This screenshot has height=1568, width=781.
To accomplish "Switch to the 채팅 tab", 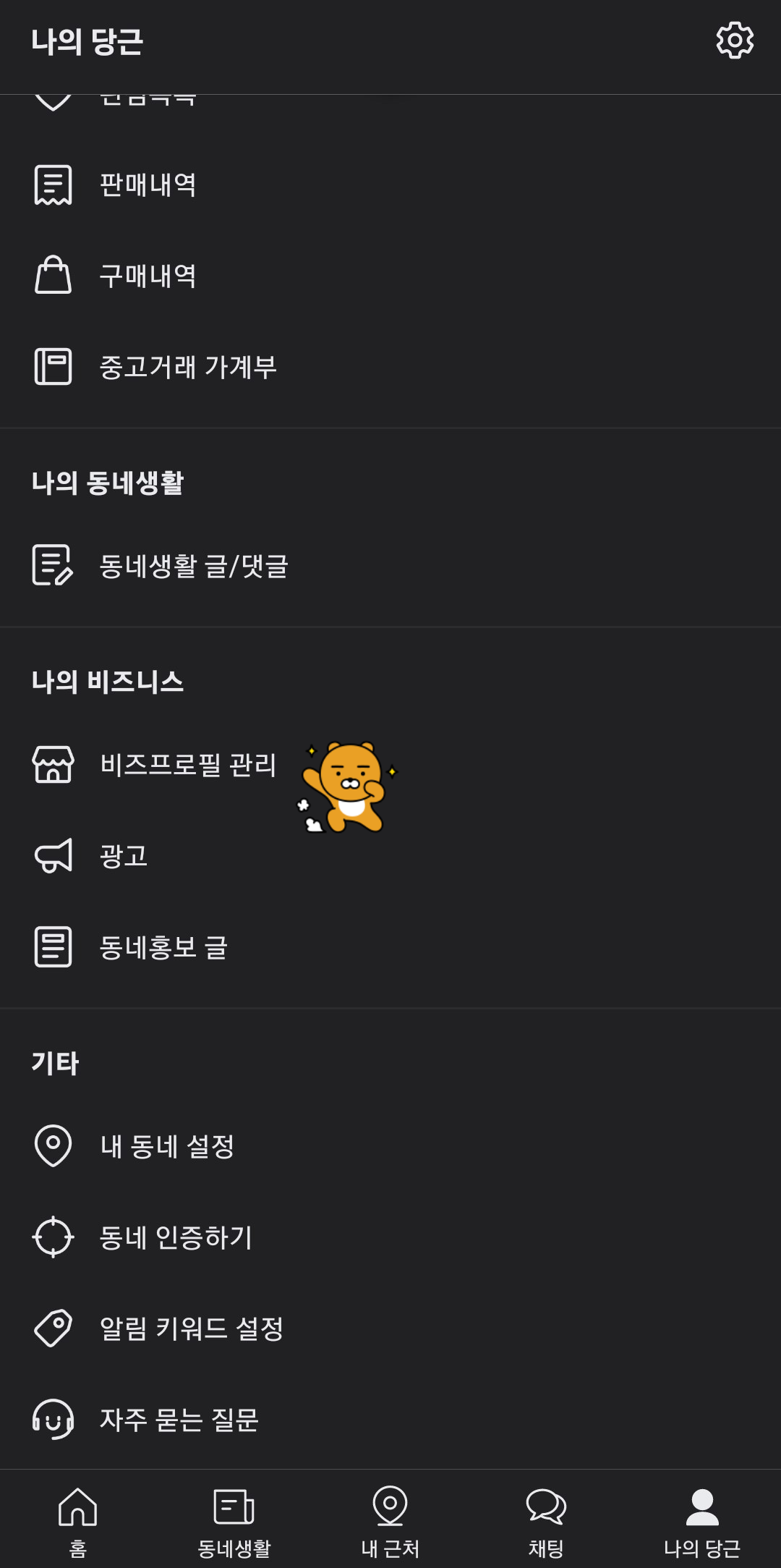I will [x=546, y=1520].
